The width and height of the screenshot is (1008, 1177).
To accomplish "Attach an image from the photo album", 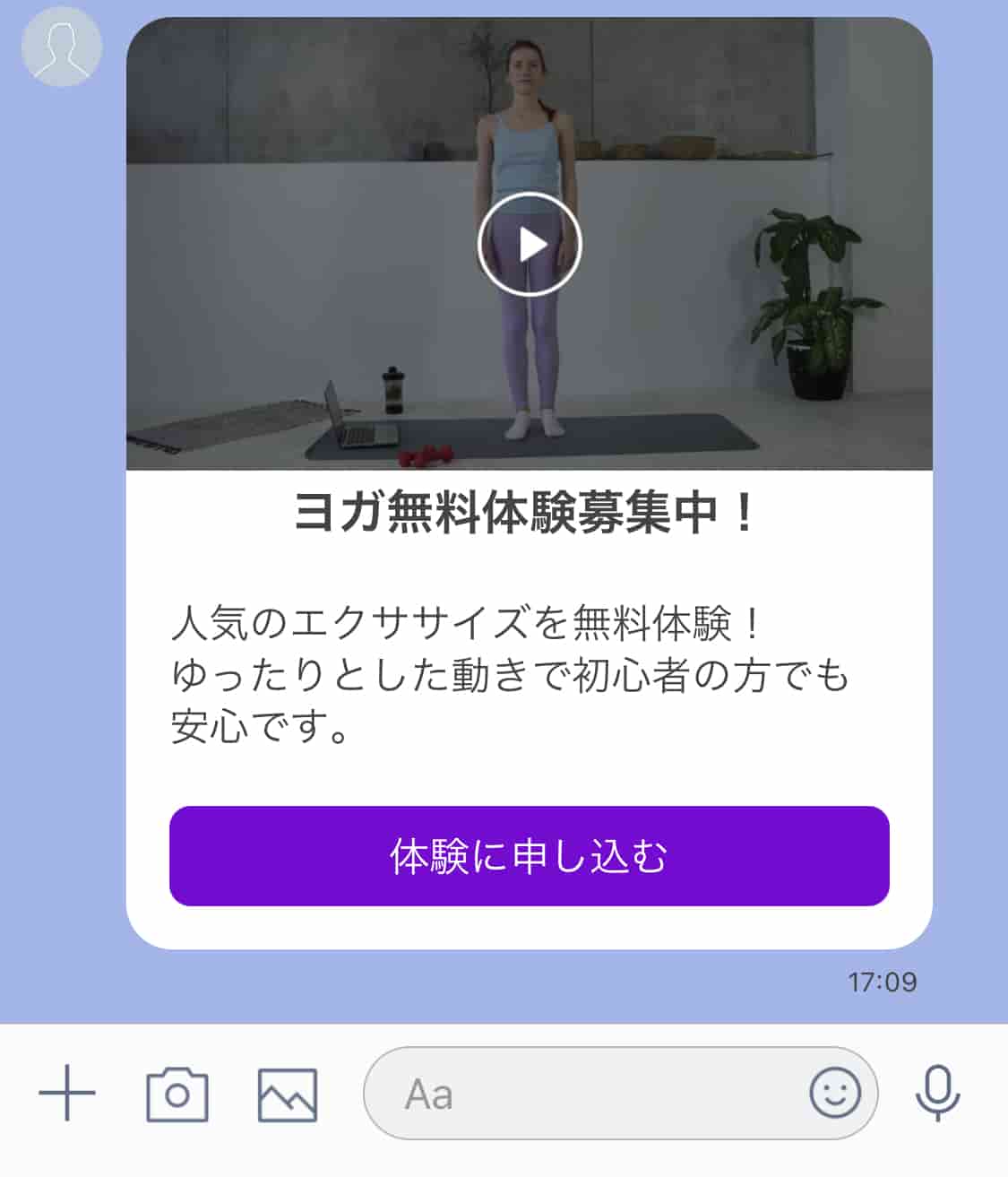I will pos(287,1092).
